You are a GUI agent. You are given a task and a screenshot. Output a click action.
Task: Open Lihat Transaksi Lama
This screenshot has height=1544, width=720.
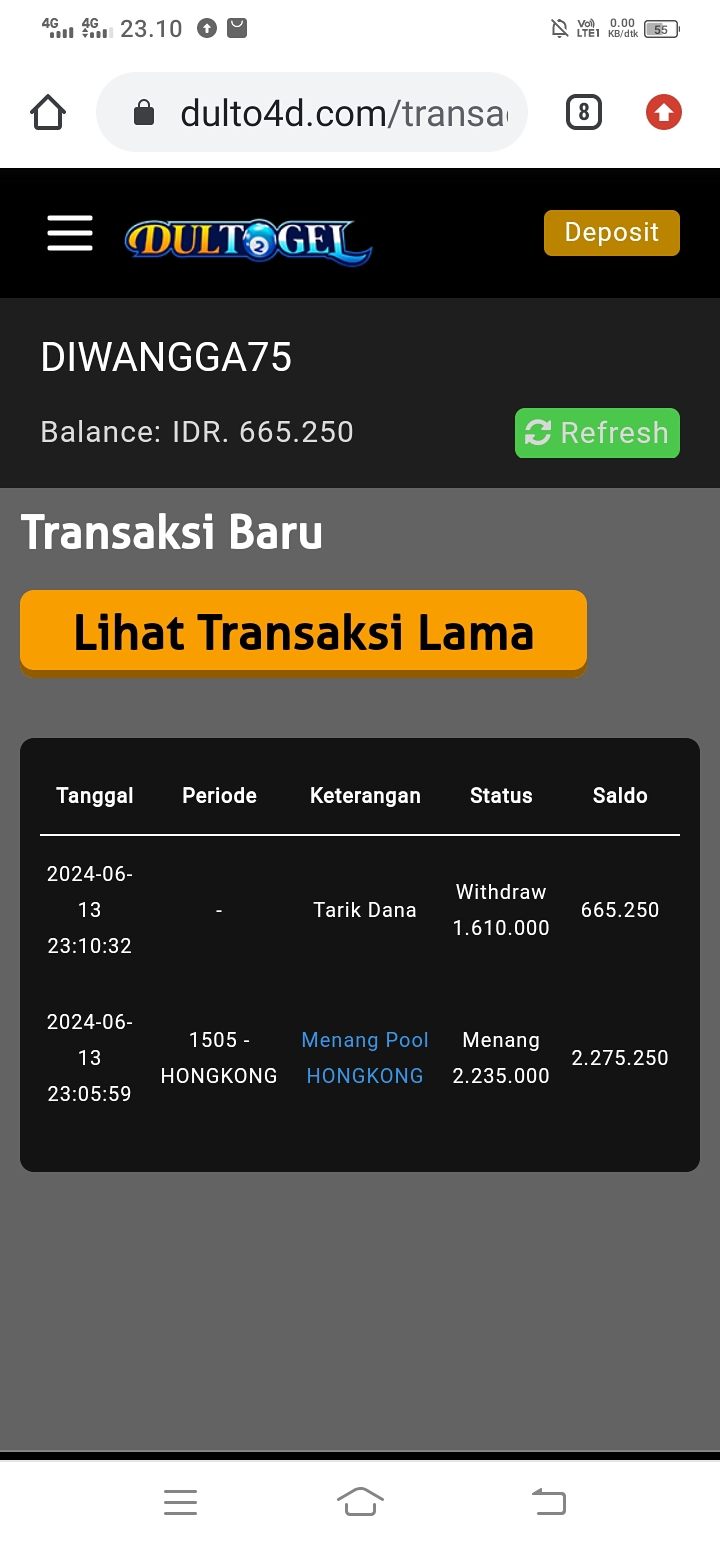pyautogui.click(x=303, y=632)
